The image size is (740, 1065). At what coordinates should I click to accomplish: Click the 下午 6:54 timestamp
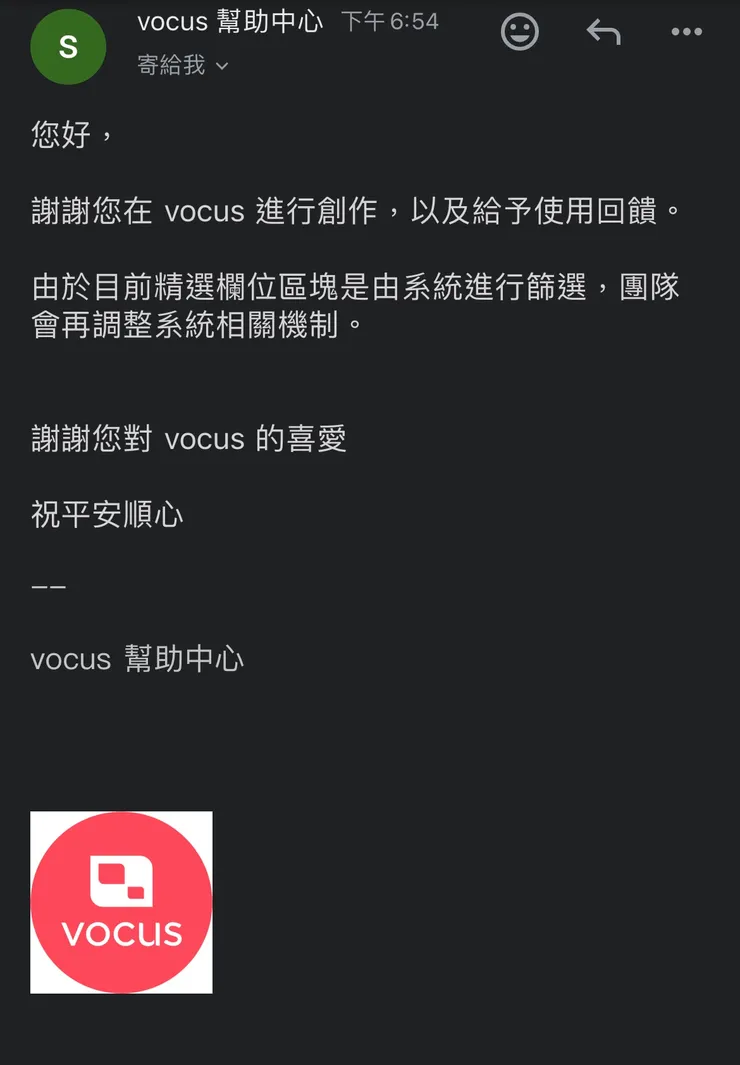pyautogui.click(x=391, y=21)
